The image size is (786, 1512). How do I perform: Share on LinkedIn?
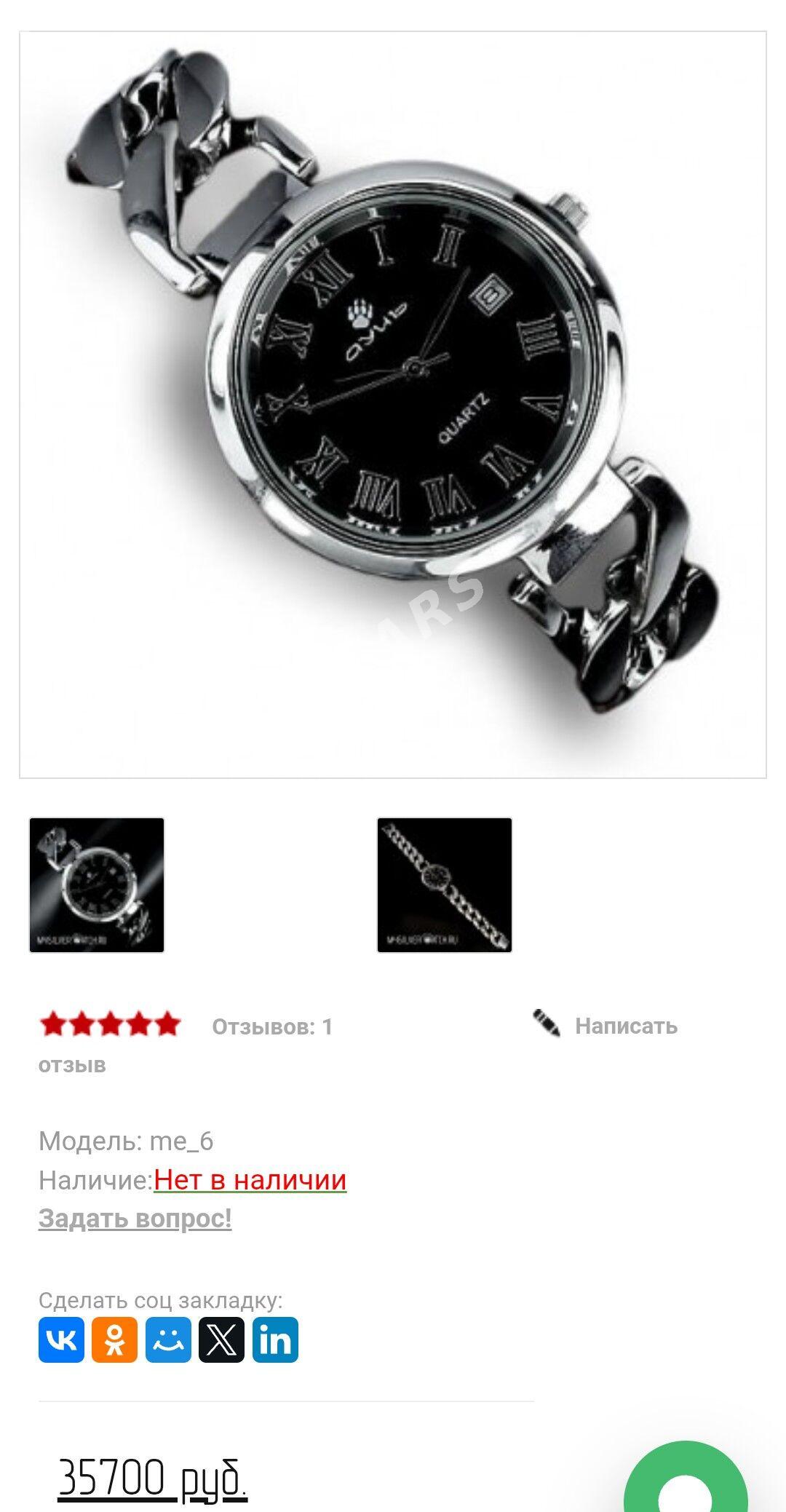click(x=275, y=1339)
